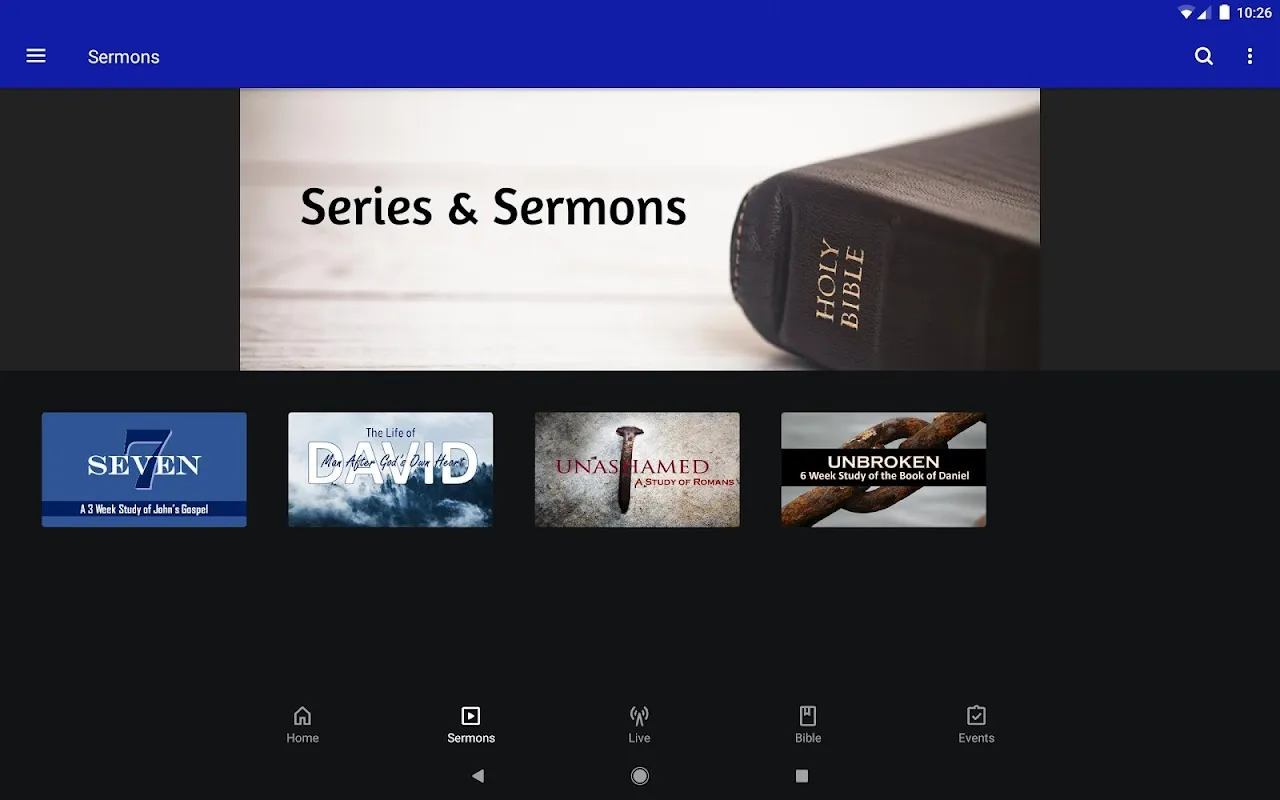Select the Sermons tab
Viewport: 1280px width, 800px height.
coord(471,725)
